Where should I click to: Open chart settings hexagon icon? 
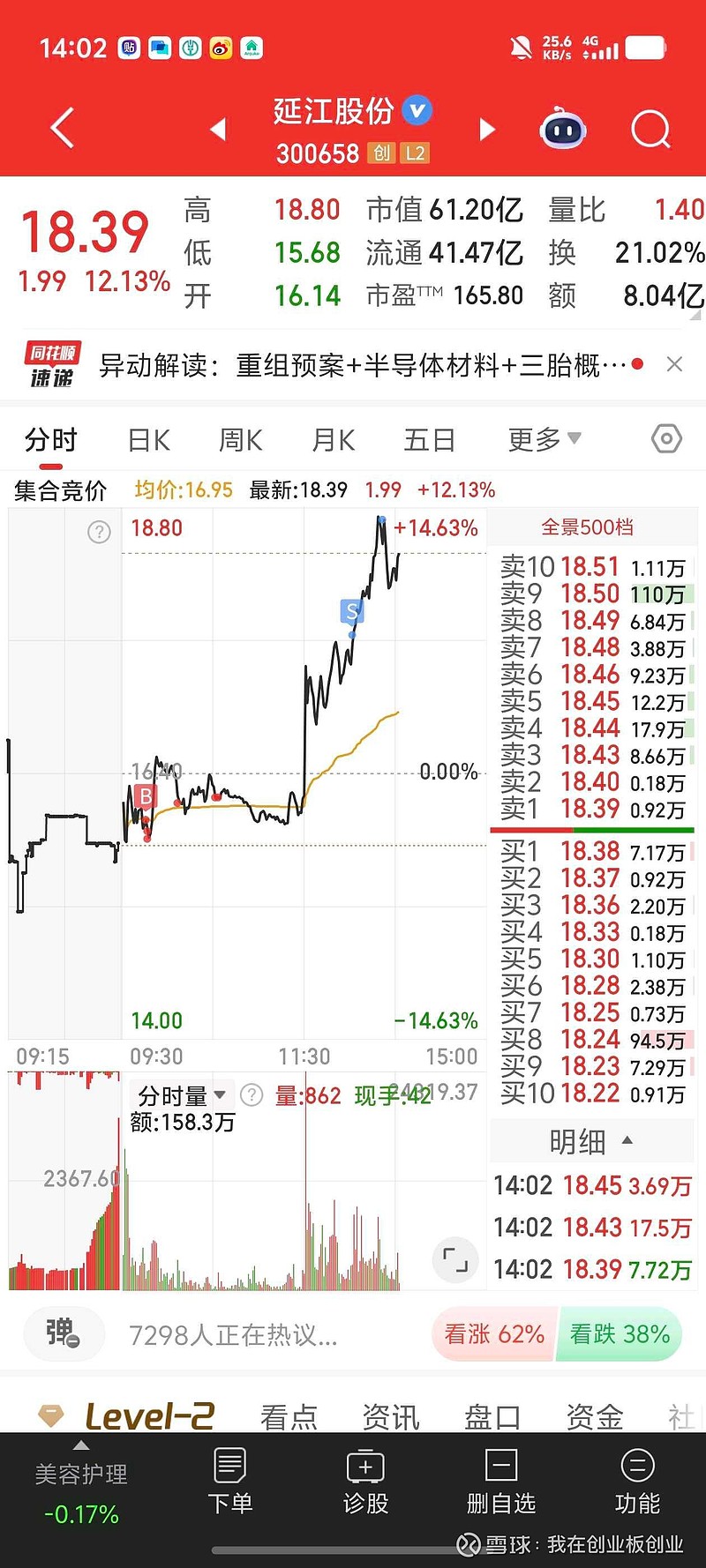tap(666, 438)
